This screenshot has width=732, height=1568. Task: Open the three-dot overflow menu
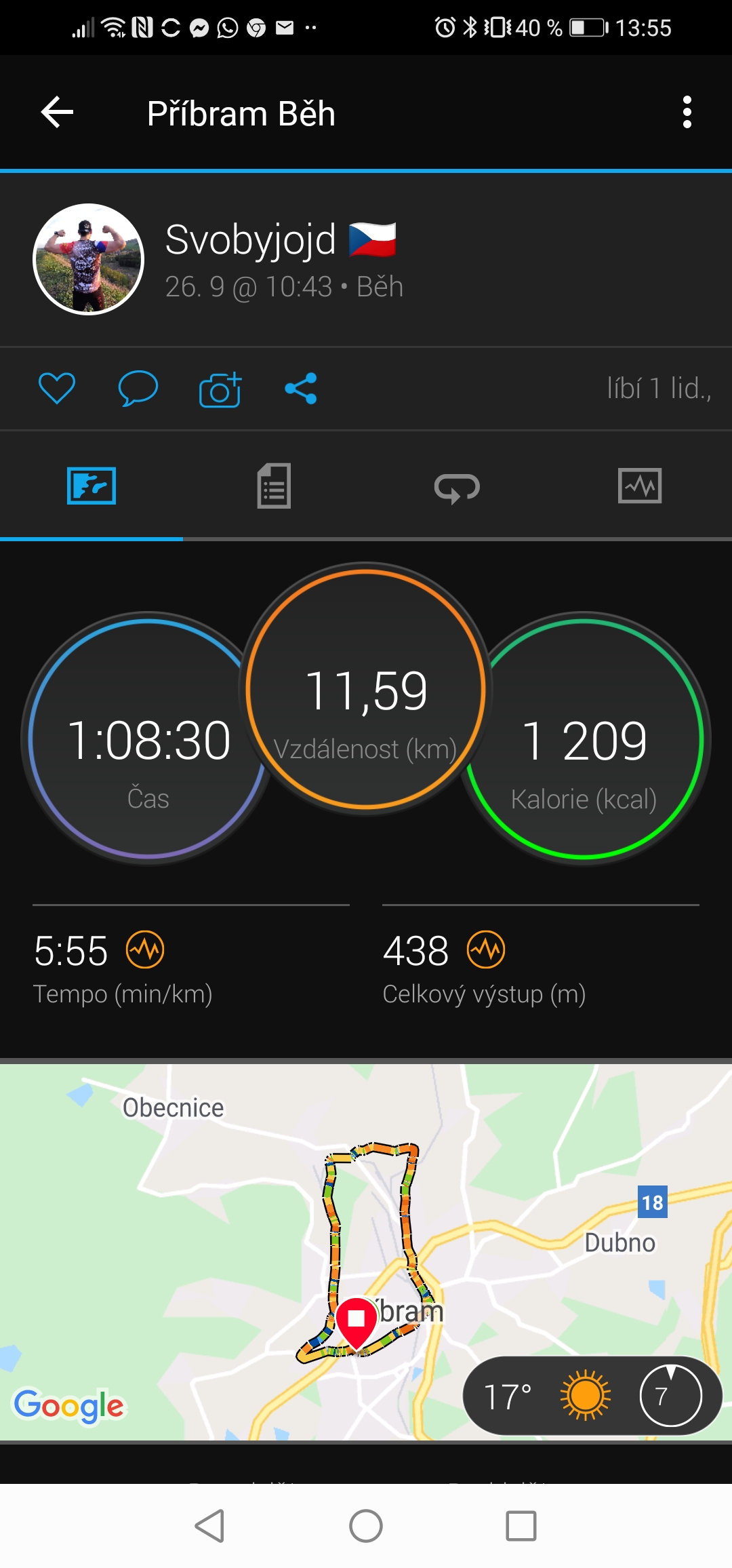[687, 112]
